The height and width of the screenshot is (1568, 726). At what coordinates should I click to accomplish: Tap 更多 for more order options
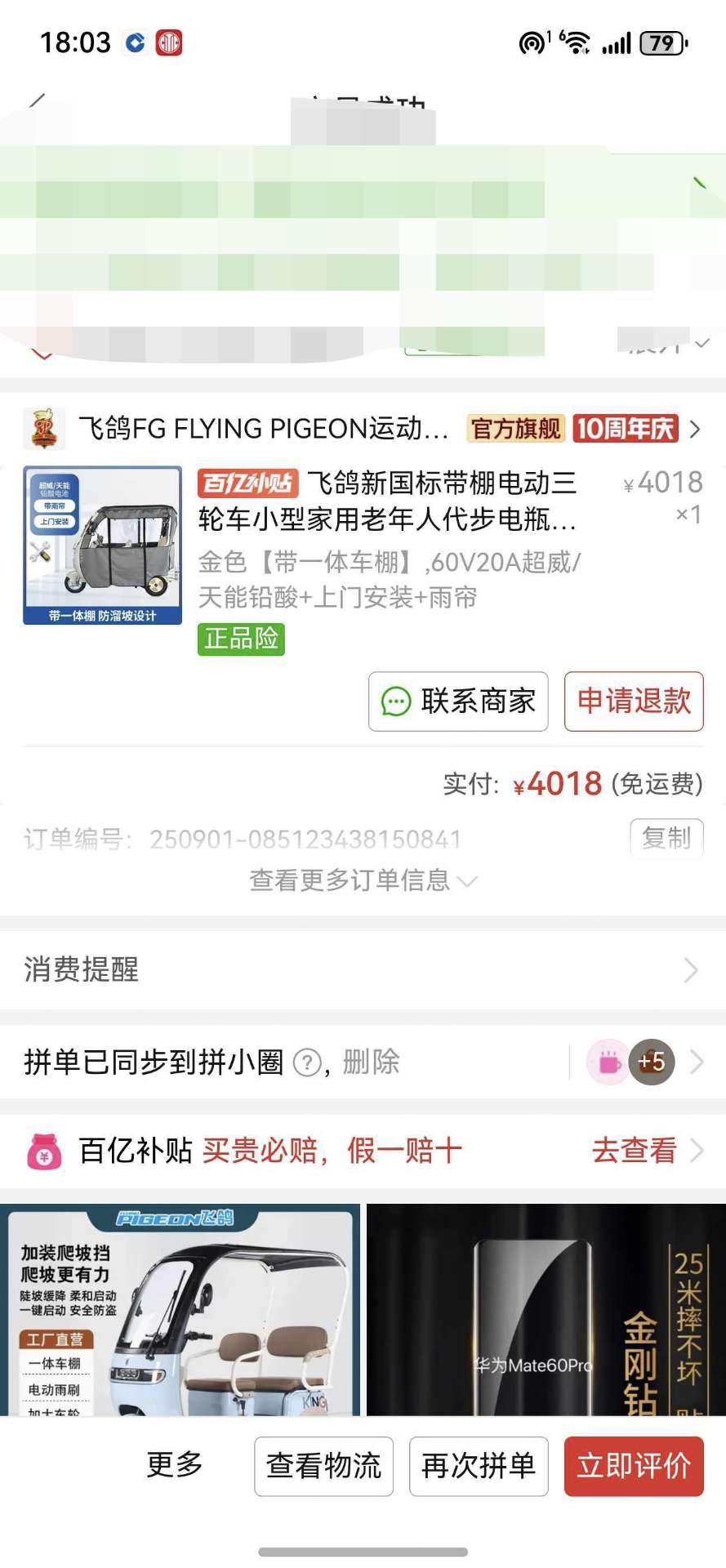[x=175, y=1465]
